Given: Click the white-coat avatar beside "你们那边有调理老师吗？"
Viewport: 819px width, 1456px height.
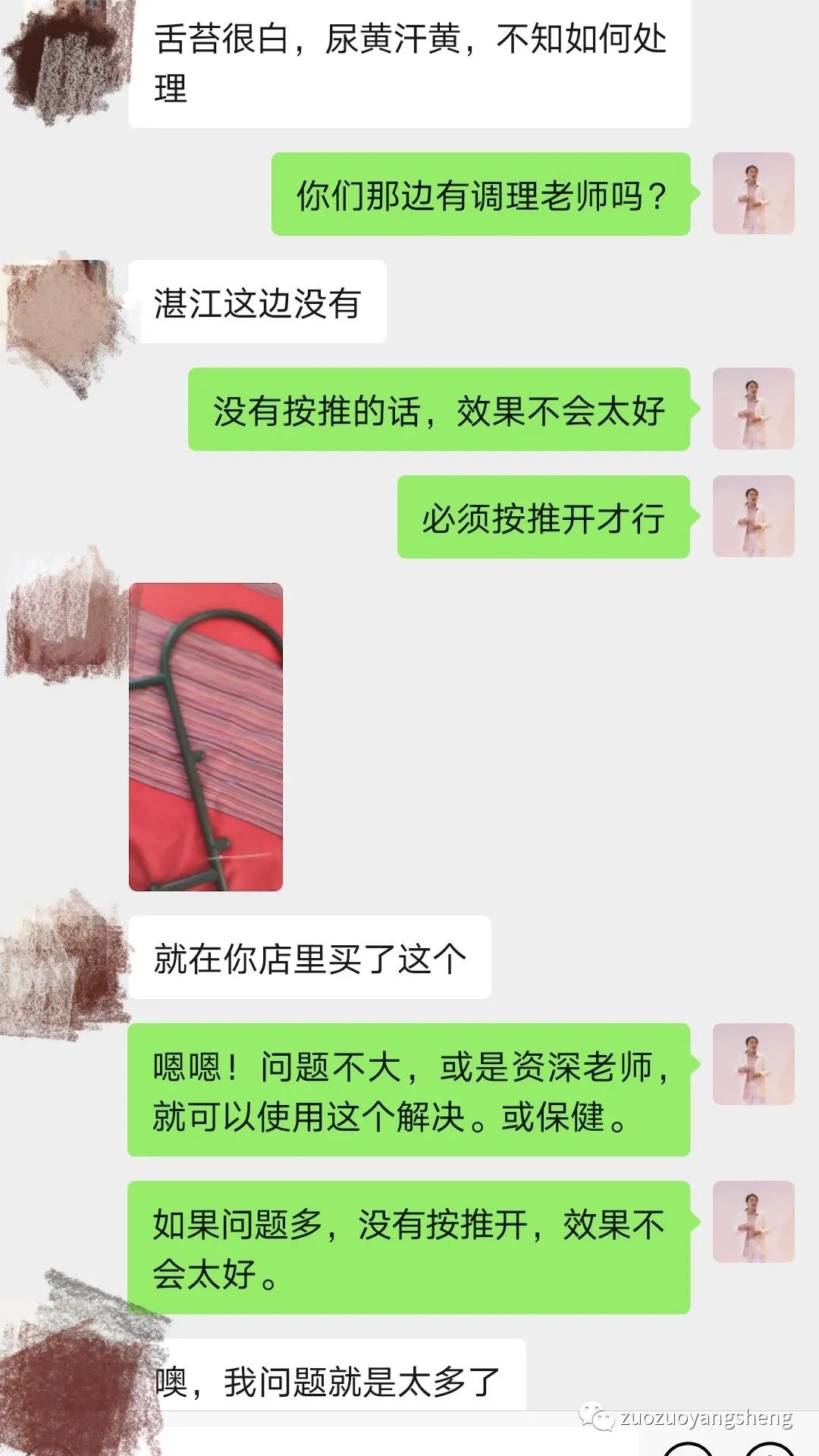Looking at the screenshot, I should coord(754,191).
